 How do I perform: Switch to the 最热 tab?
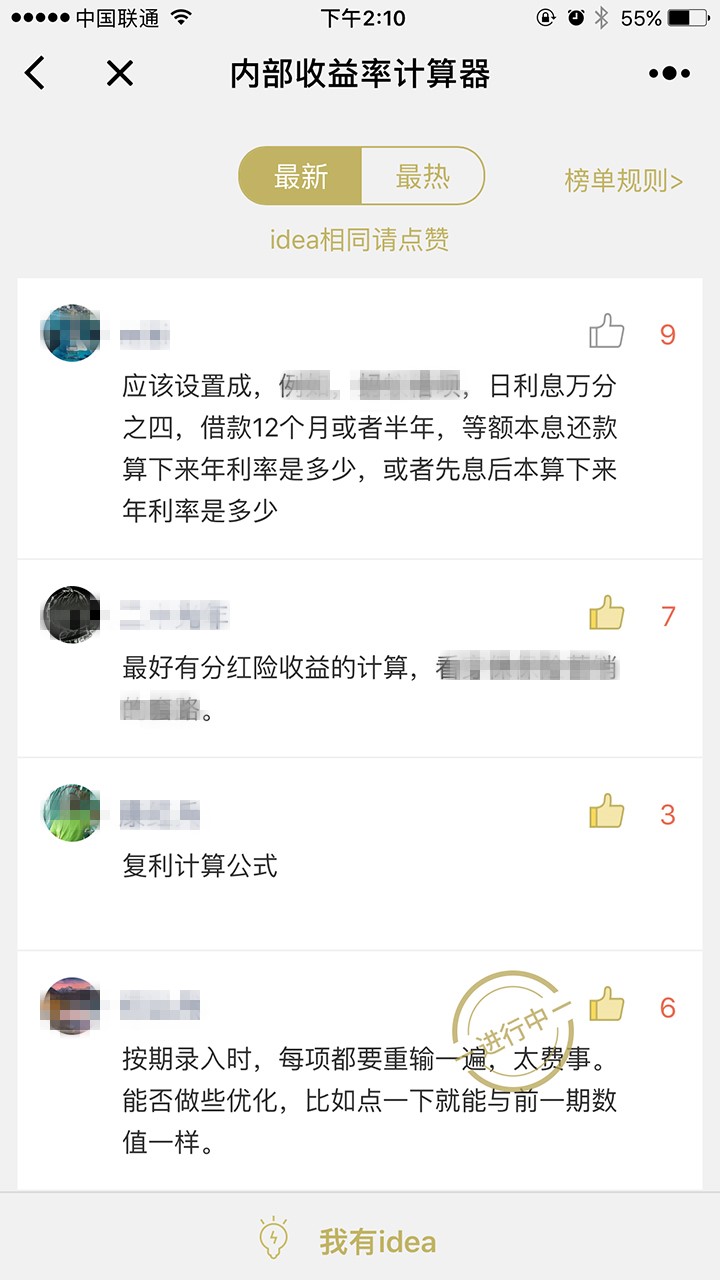422,177
